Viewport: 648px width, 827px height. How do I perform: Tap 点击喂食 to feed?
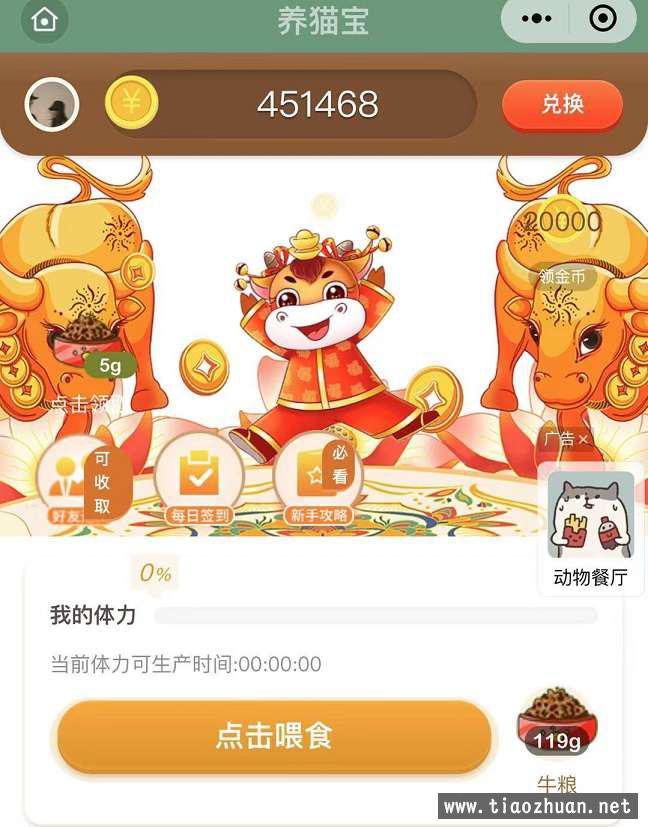[274, 738]
